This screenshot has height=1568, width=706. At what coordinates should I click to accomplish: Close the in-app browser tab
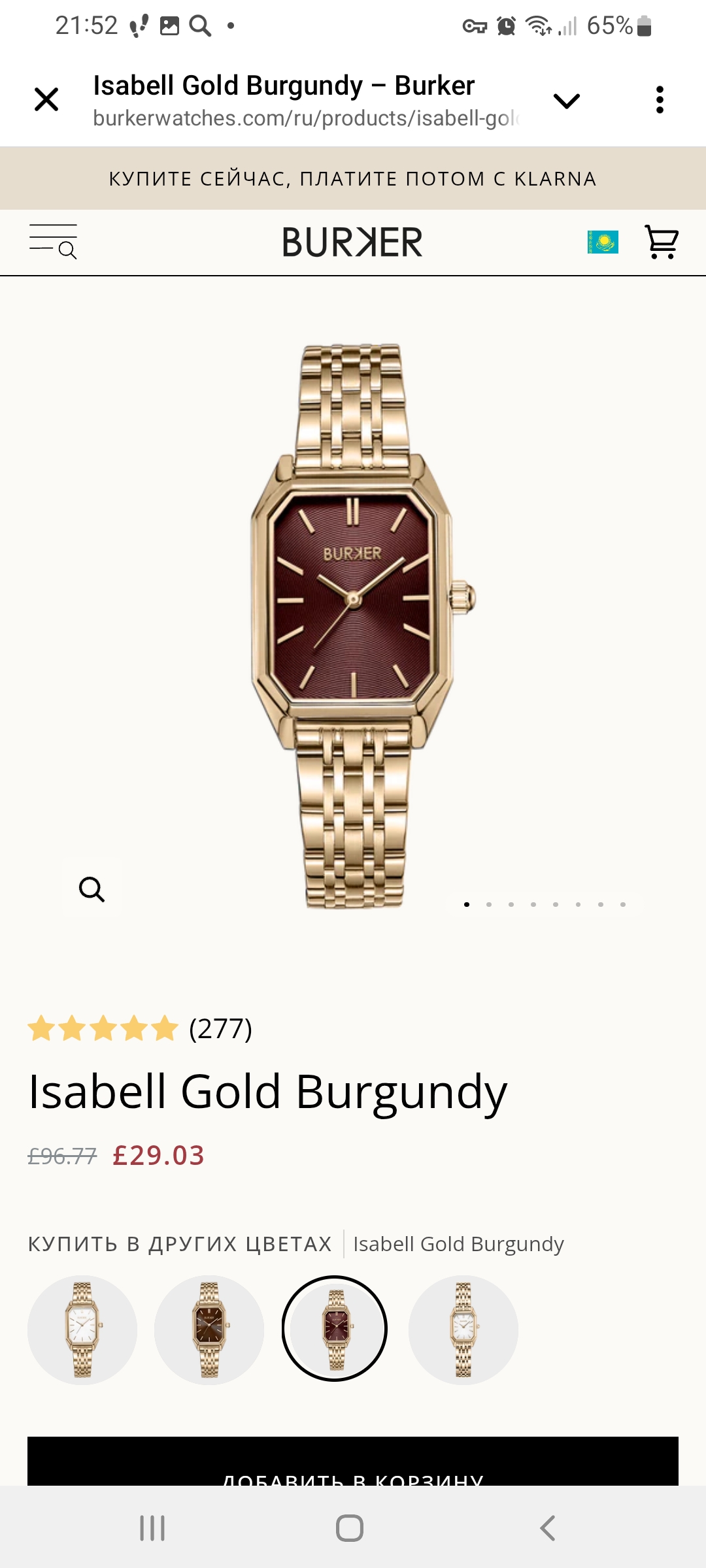46,100
